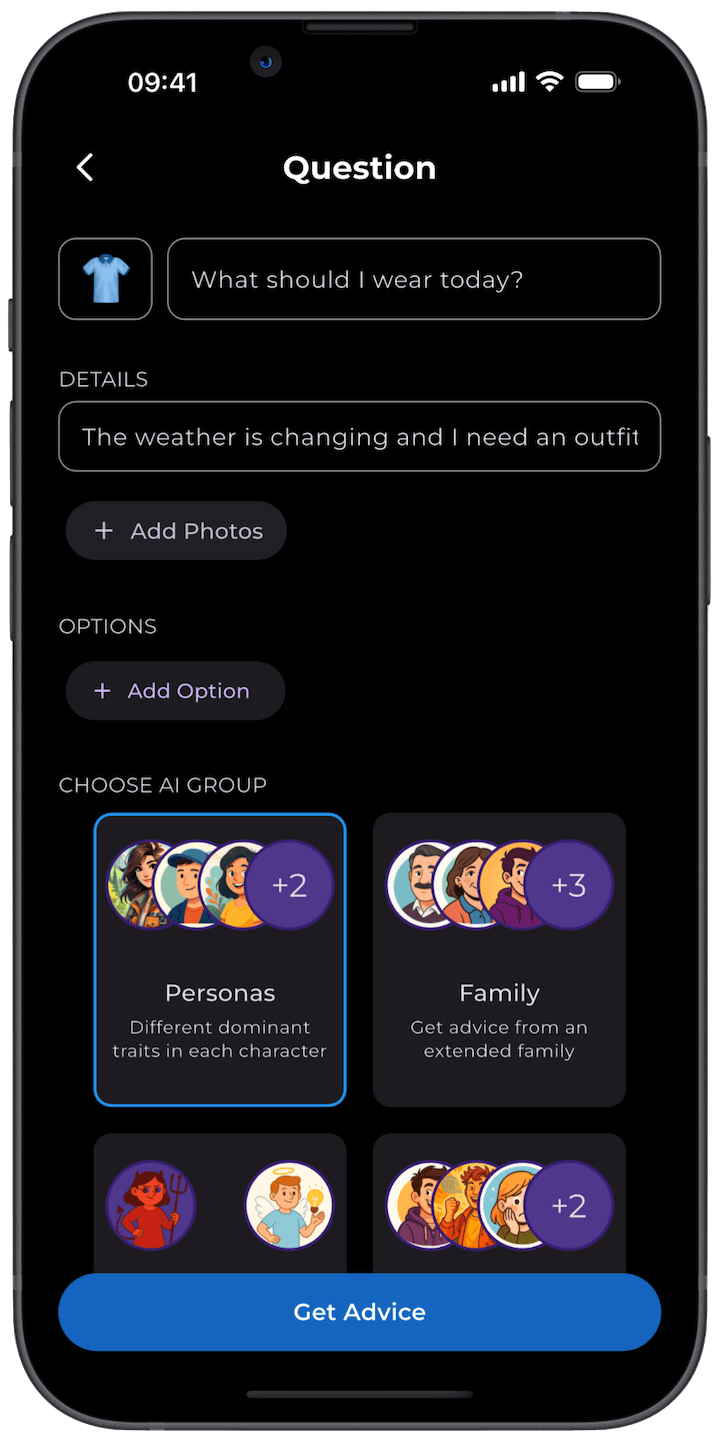The width and height of the screenshot is (720, 1440).
Task: Edit the question 'What should I wear today?'
Action: point(414,279)
